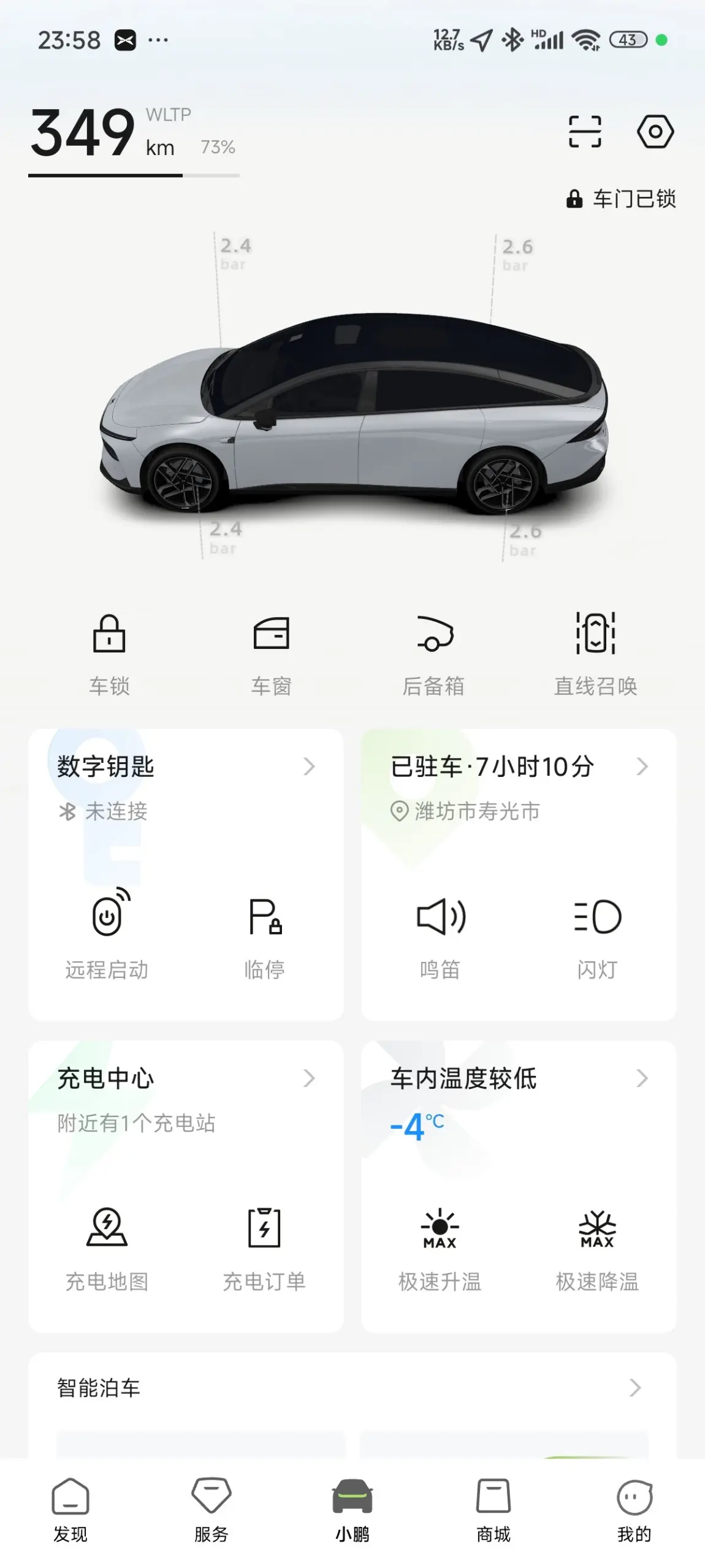The height and width of the screenshot is (1568, 705).
Task: Open vehicle settings hexagon icon
Action: pyautogui.click(x=655, y=131)
